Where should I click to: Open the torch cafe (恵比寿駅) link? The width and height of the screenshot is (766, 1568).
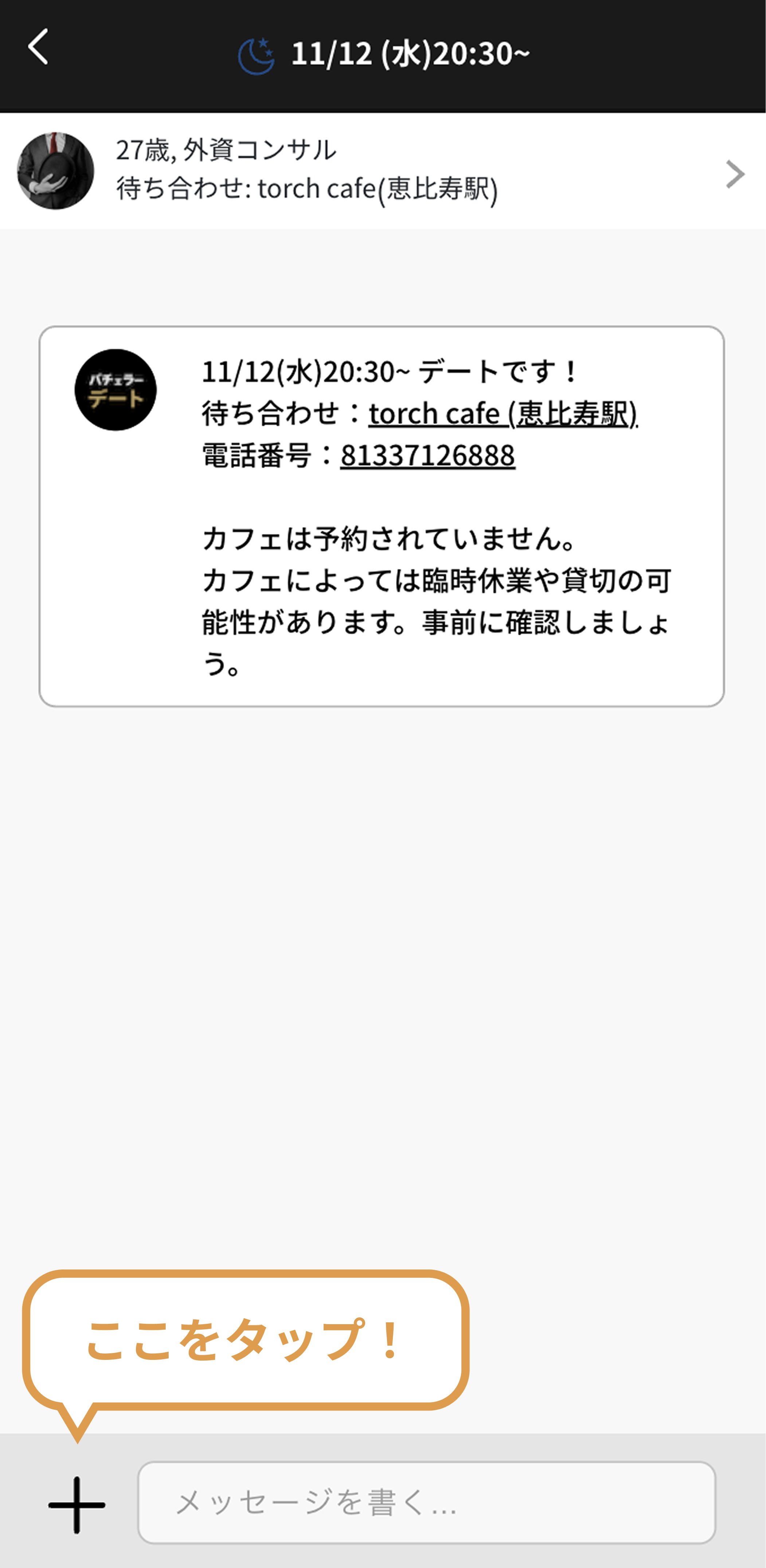503,413
